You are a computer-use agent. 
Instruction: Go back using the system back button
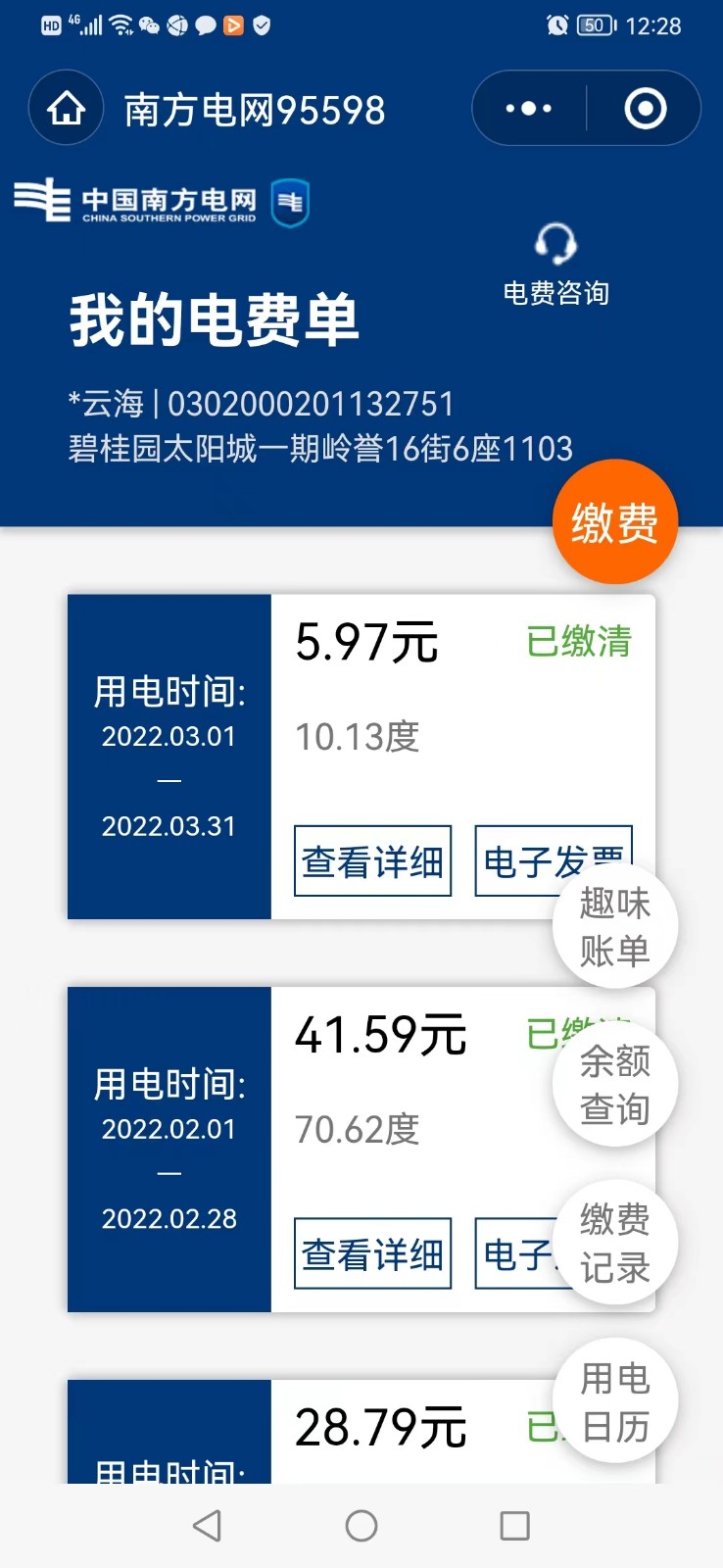tap(207, 1526)
